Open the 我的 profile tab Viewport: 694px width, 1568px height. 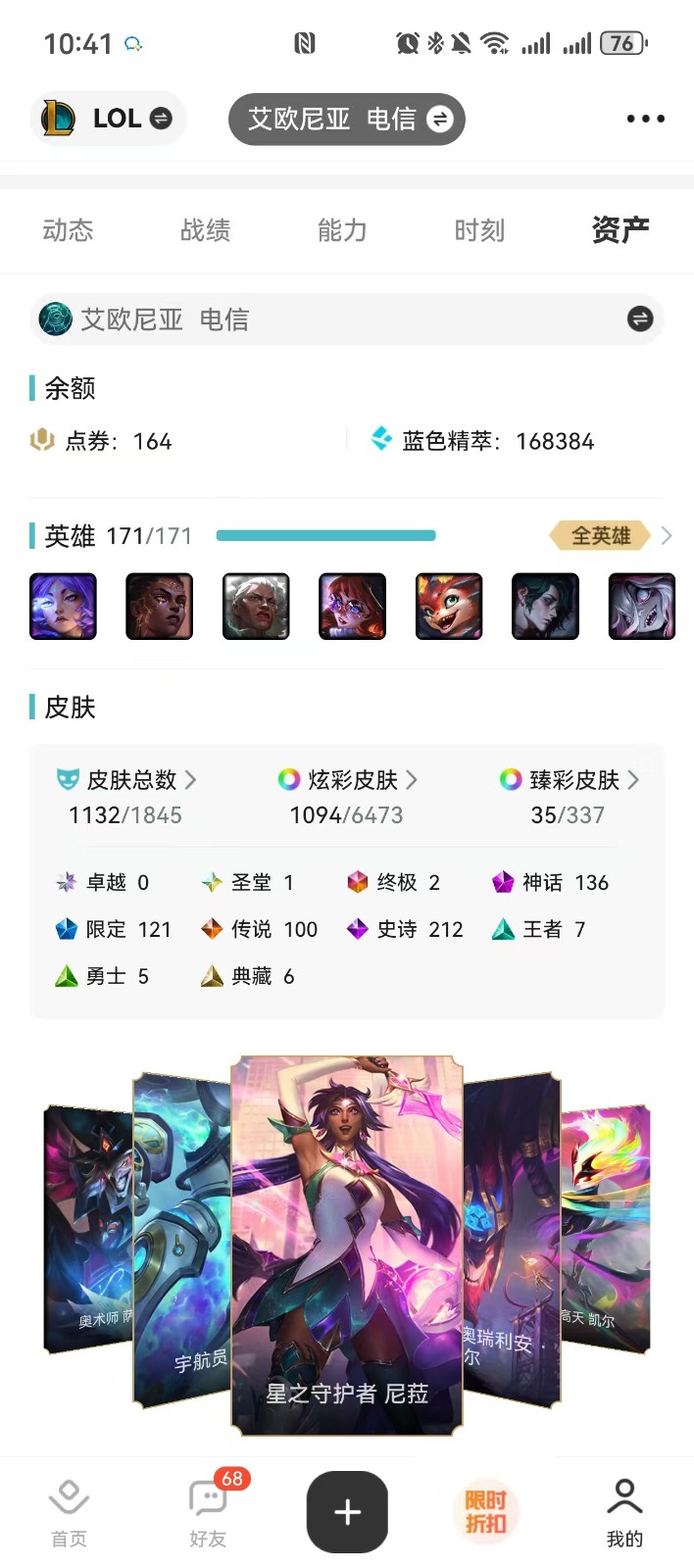tap(624, 1513)
